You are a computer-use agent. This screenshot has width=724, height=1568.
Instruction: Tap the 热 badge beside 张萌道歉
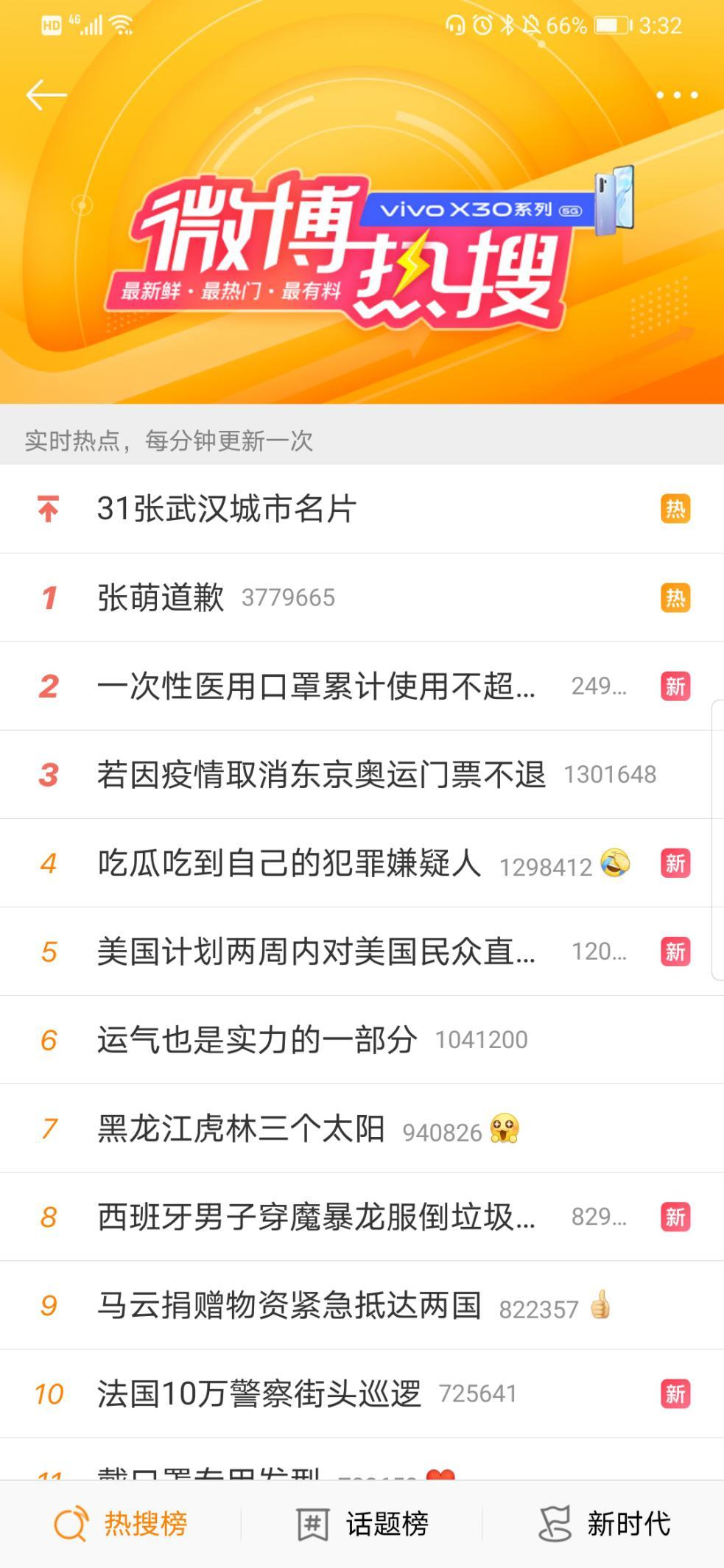point(675,597)
